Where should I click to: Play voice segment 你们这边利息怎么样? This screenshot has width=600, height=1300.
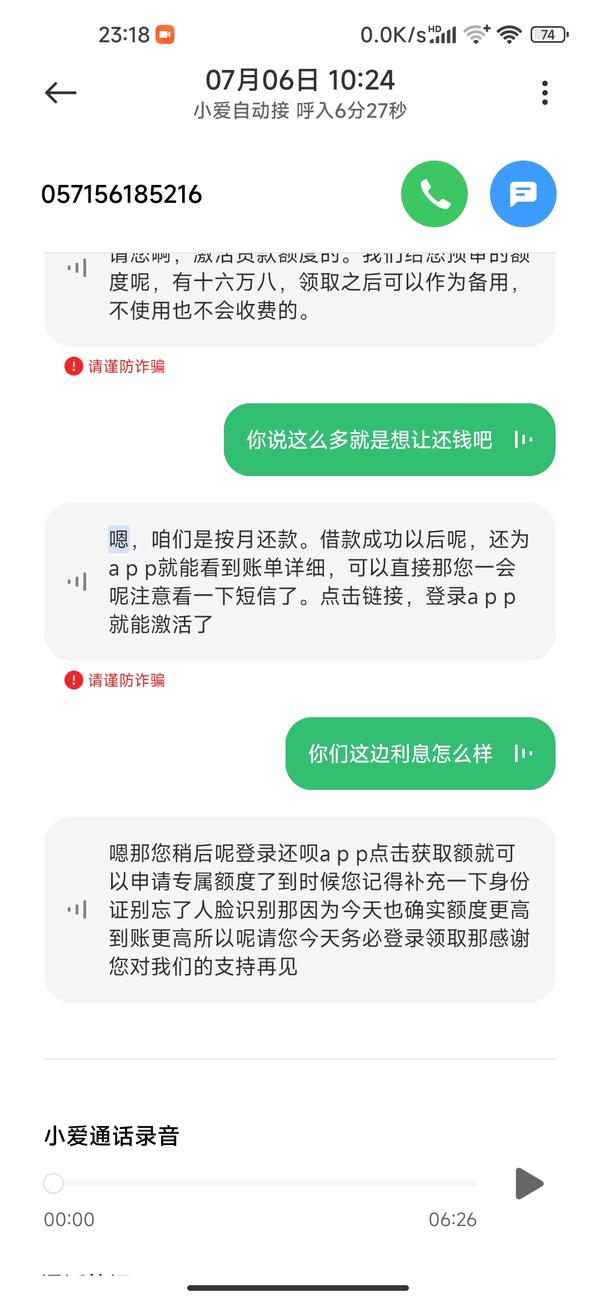[x=522, y=754]
